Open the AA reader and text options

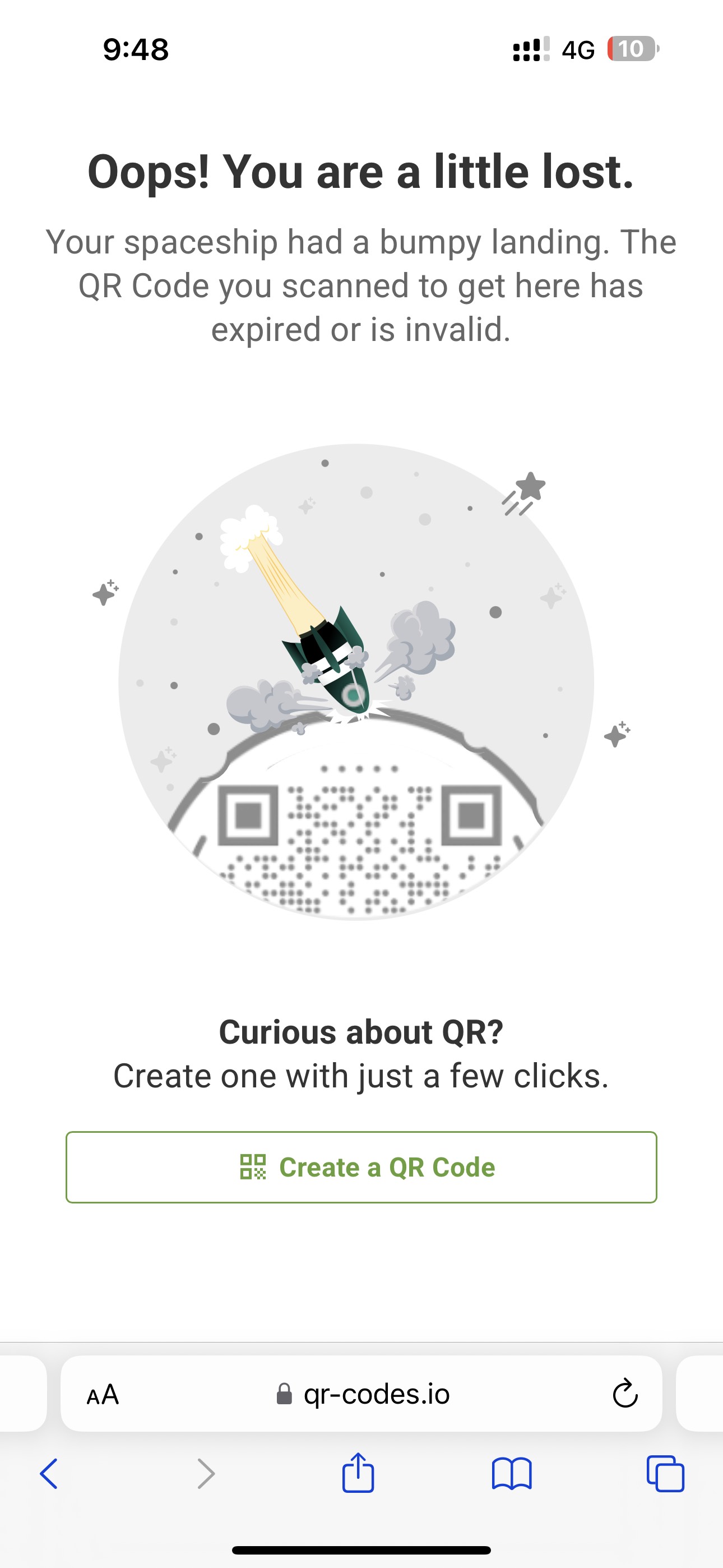(x=102, y=1395)
